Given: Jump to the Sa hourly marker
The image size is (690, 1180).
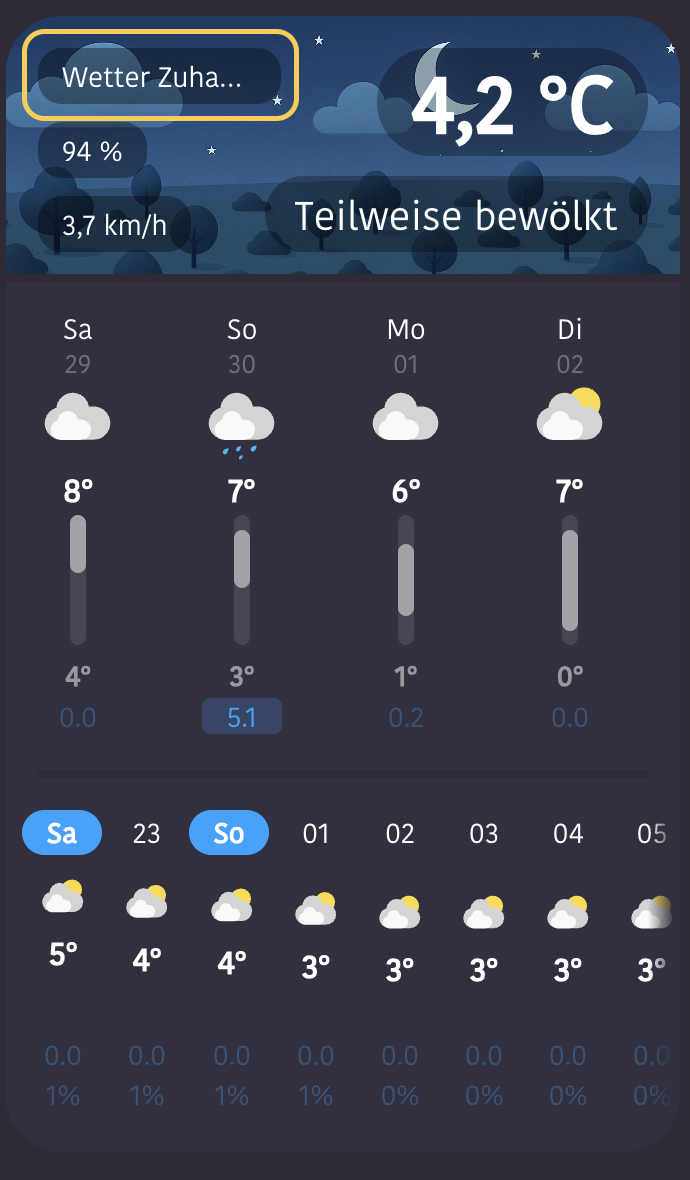Looking at the screenshot, I should coord(62,833).
